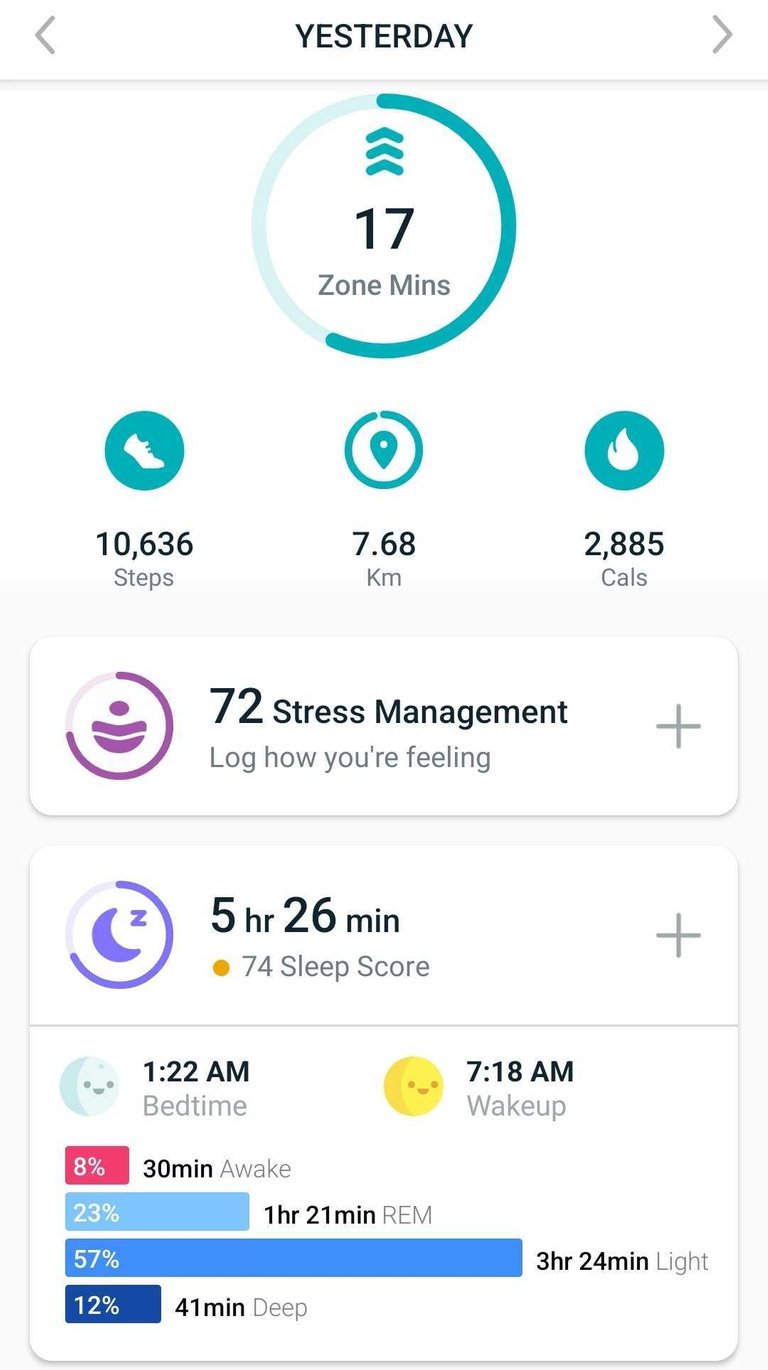
Task: Open the Zone Mins ring
Action: click(384, 226)
